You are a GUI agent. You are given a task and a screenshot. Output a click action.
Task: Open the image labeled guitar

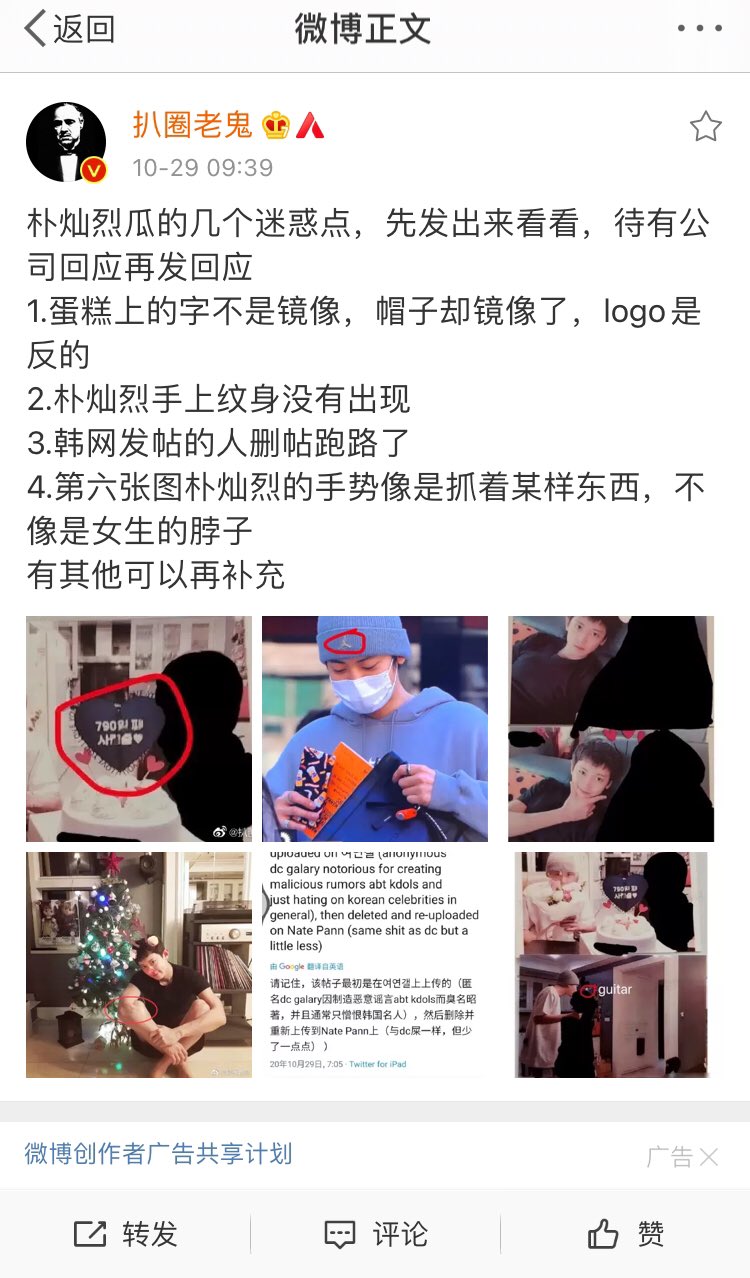(x=611, y=965)
